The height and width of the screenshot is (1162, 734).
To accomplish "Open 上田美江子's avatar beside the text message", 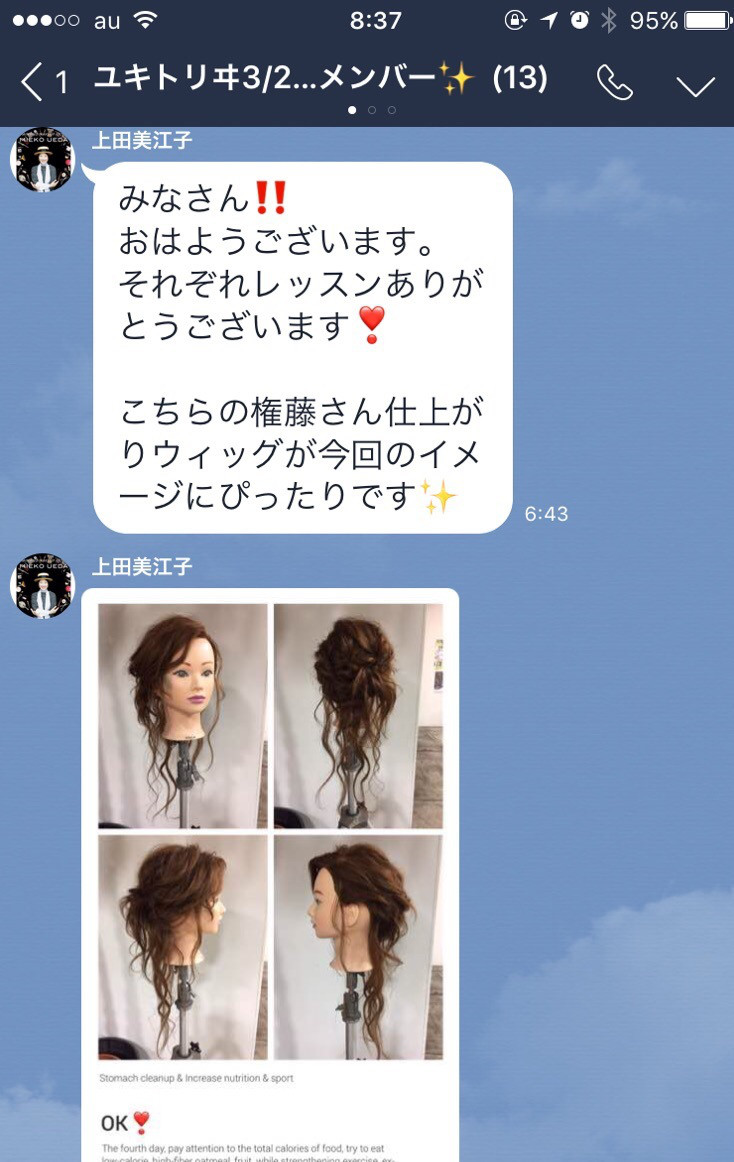I will click(42, 159).
